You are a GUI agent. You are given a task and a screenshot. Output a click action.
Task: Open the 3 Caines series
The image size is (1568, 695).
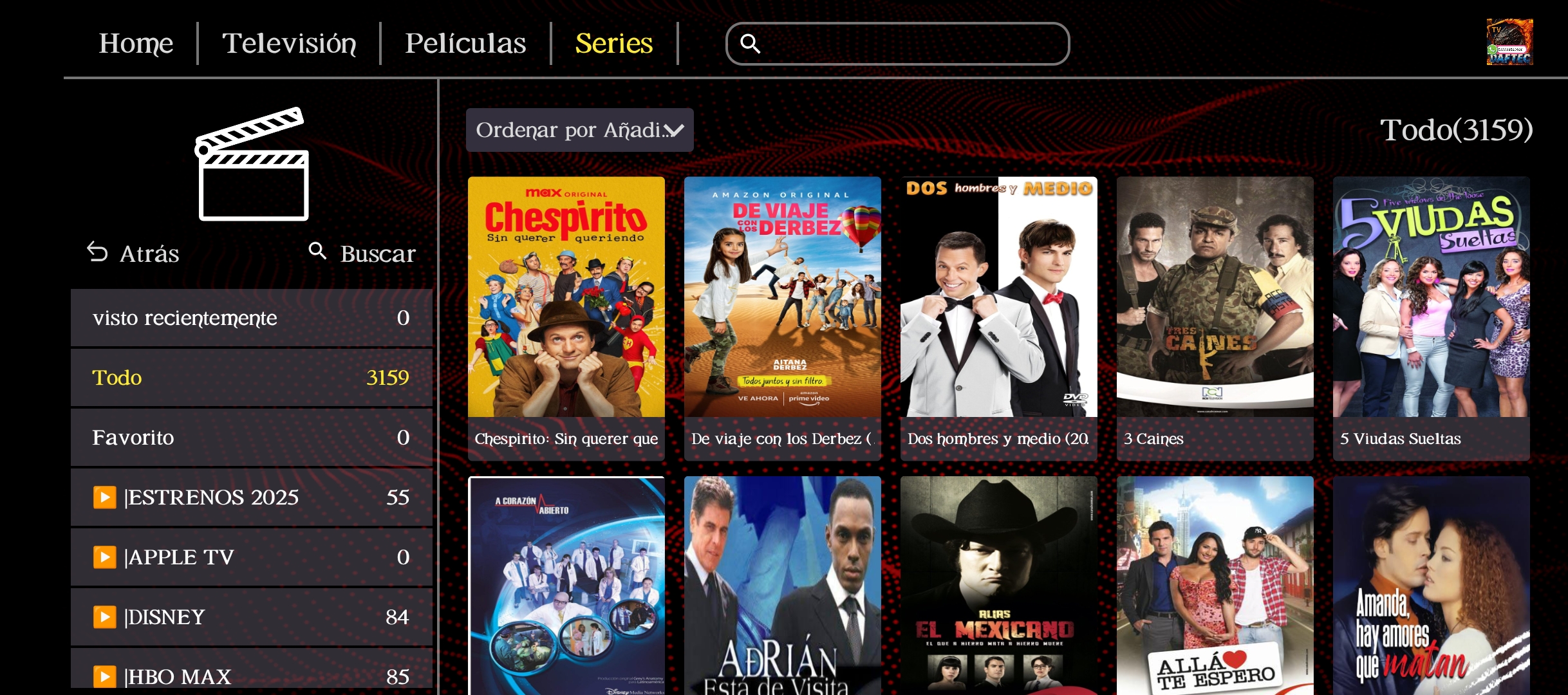tap(1215, 319)
